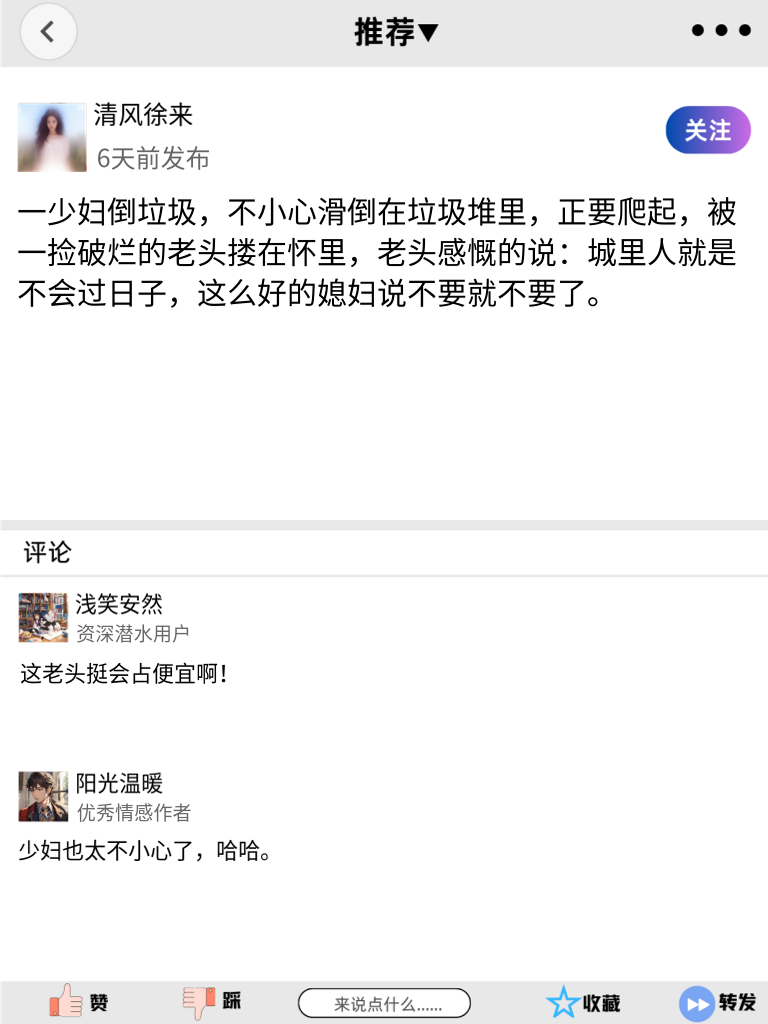This screenshot has height=1024, width=768.
Task: Tap the thumbs-down 踩 icon to dislike
Action: [200, 1002]
